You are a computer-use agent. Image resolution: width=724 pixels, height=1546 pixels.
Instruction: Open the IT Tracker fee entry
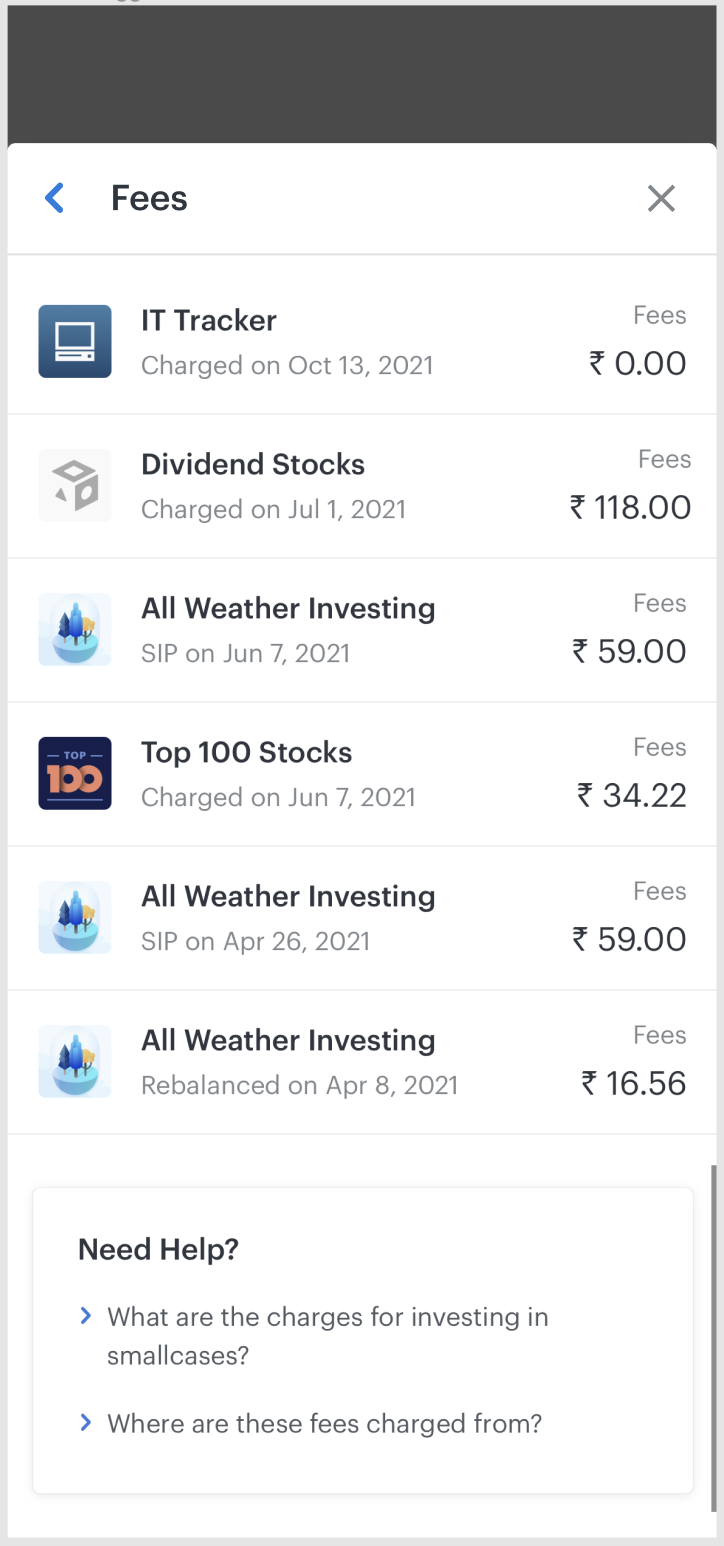click(362, 342)
